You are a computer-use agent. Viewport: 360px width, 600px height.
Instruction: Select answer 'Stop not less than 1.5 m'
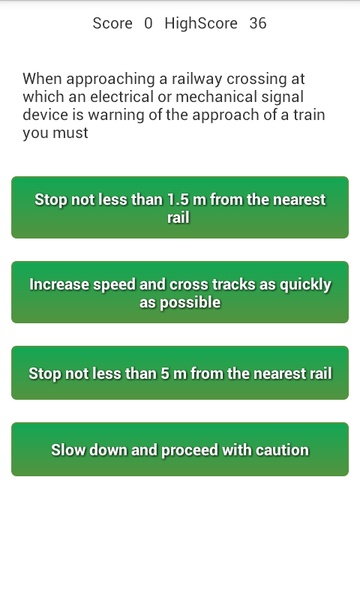pyautogui.click(x=180, y=207)
